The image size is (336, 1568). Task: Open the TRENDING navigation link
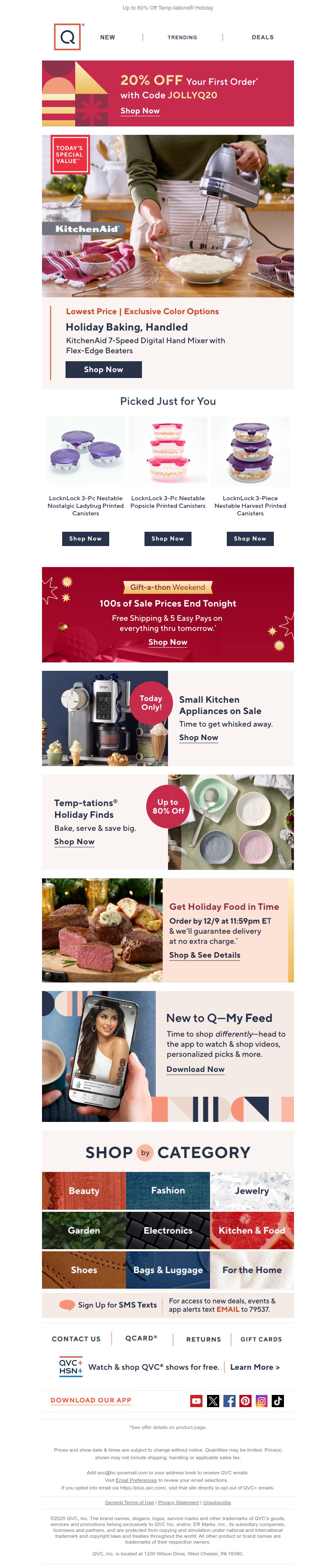coord(182,37)
